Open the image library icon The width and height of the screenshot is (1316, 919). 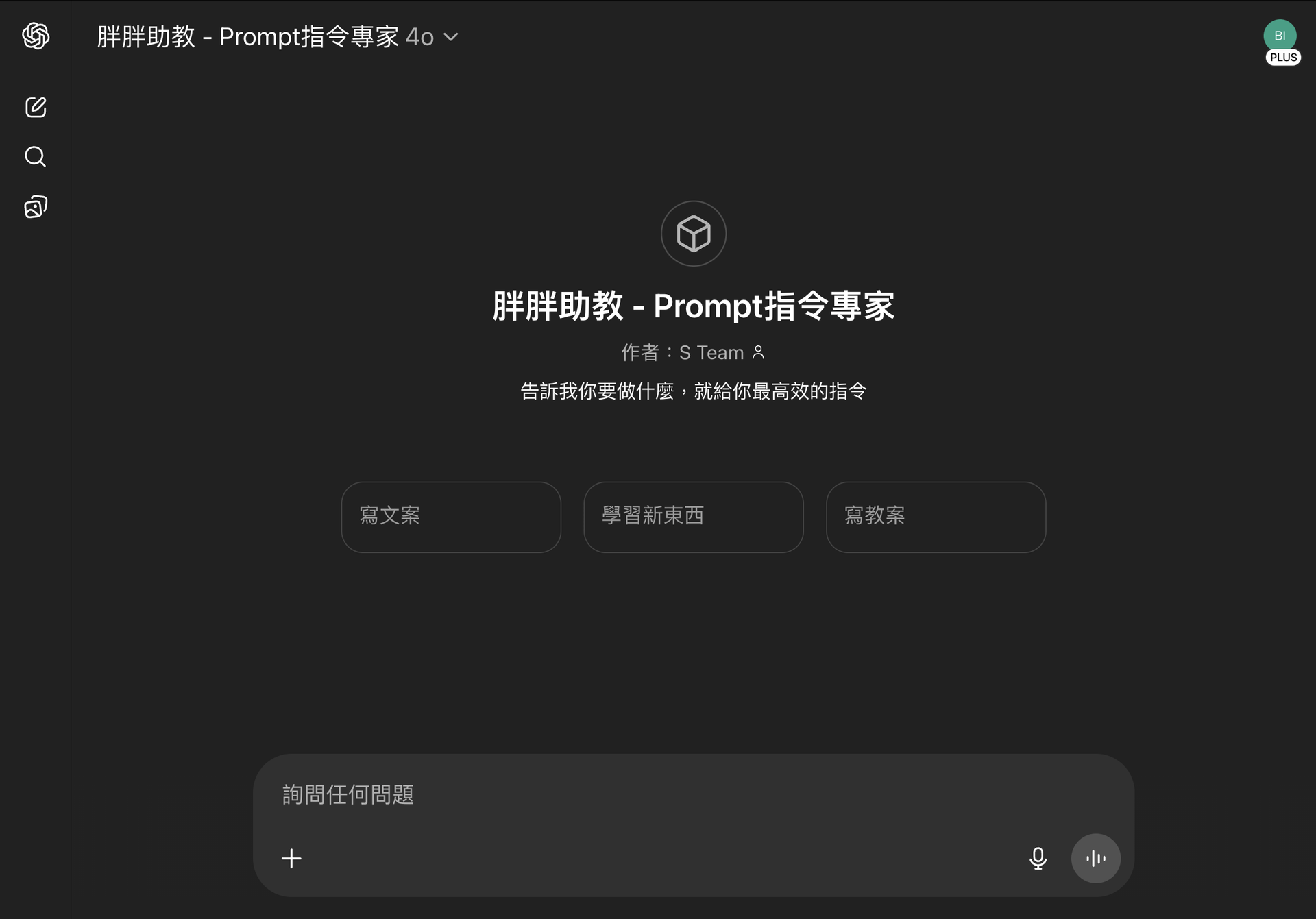[36, 207]
